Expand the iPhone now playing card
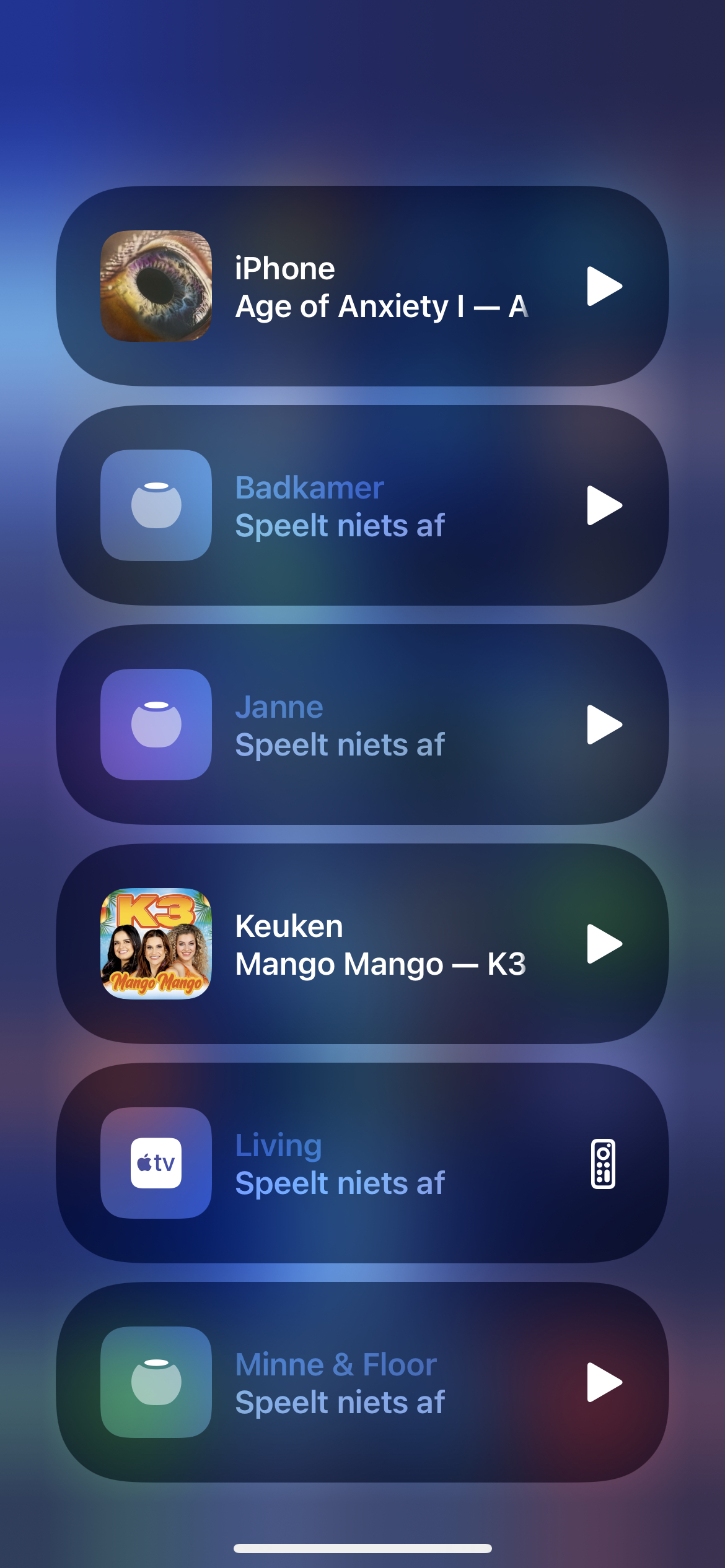This screenshot has height=1568, width=725. [x=372, y=287]
